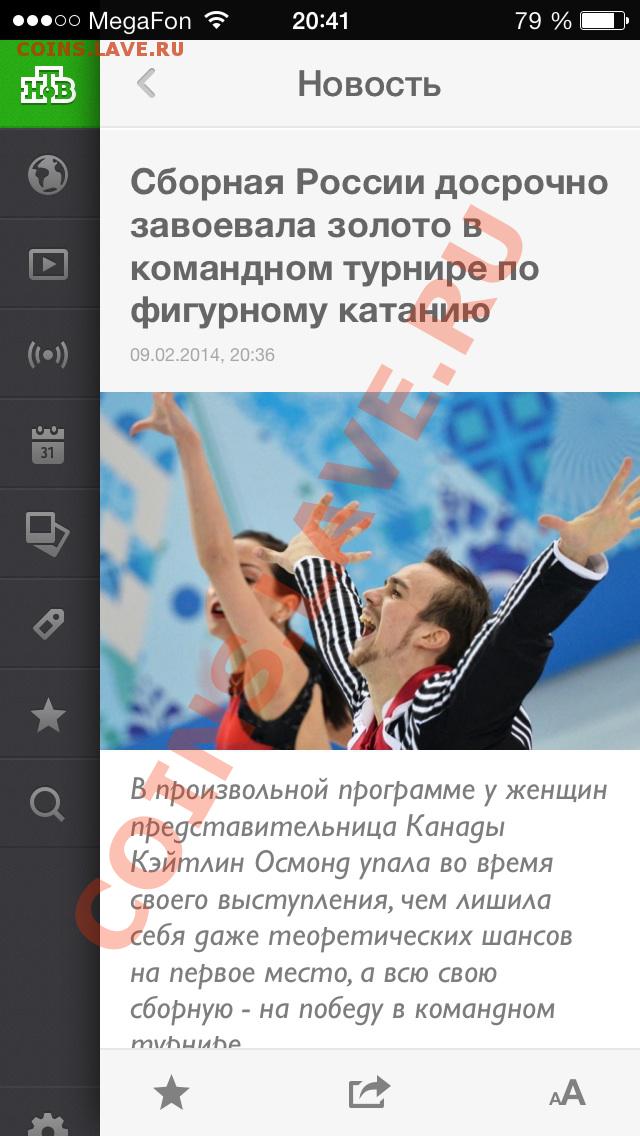The height and width of the screenshot is (1136, 640).
Task: Open the calendar schedule section
Action: click(48, 444)
